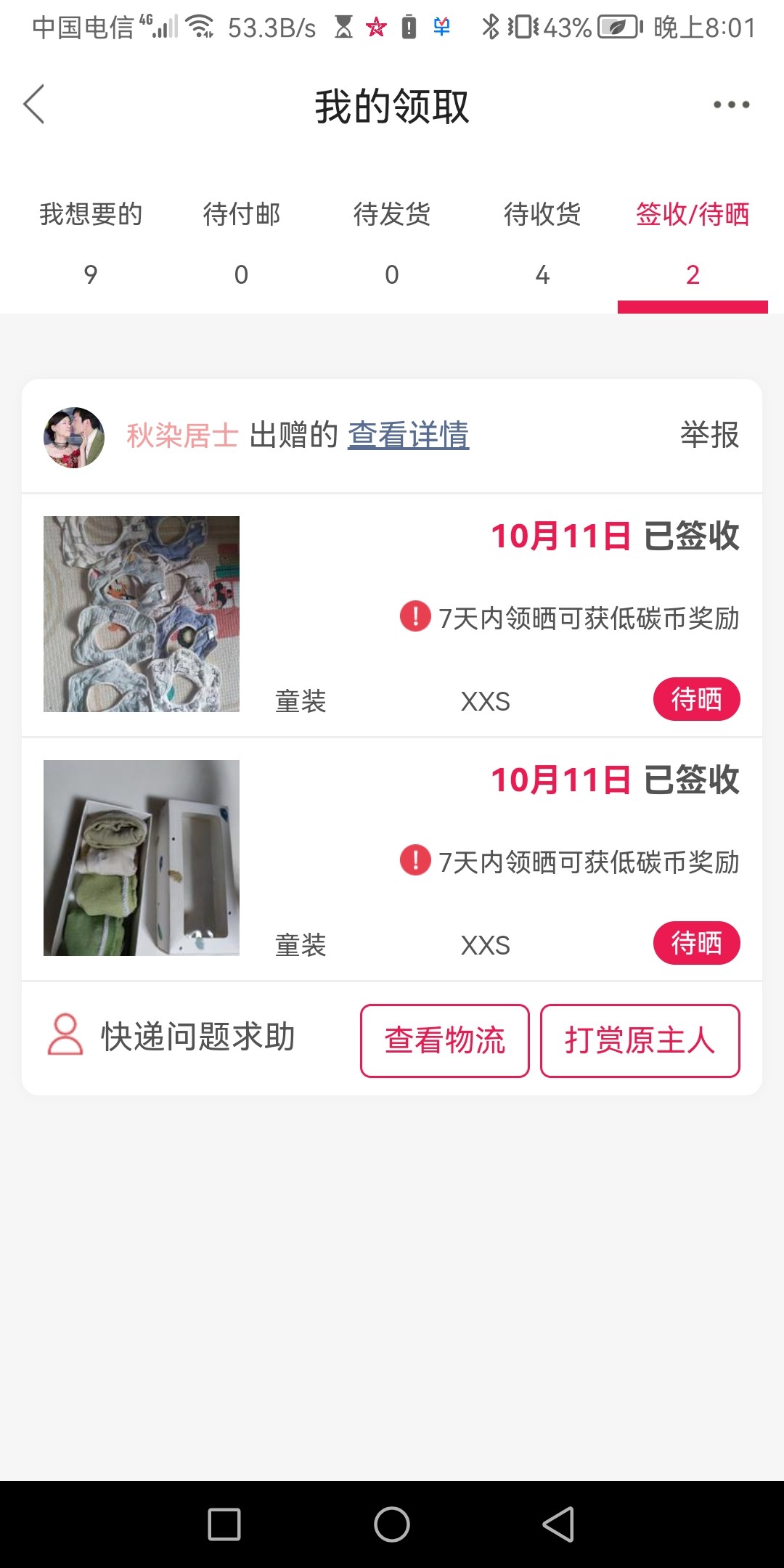Tap 待晒 for the green clothes box item
This screenshot has height=1568, width=784.
pyautogui.click(x=696, y=944)
